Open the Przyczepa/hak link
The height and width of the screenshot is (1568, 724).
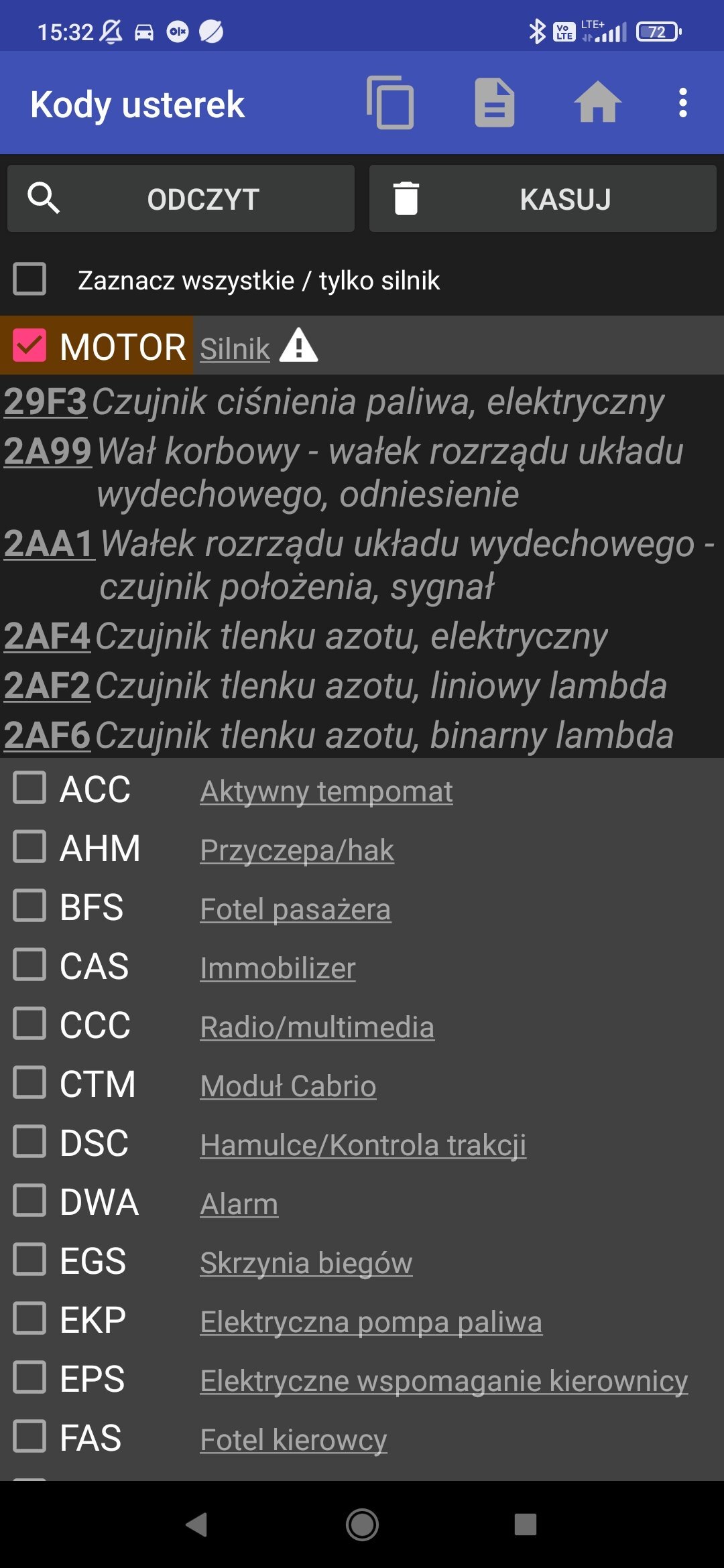[297, 850]
